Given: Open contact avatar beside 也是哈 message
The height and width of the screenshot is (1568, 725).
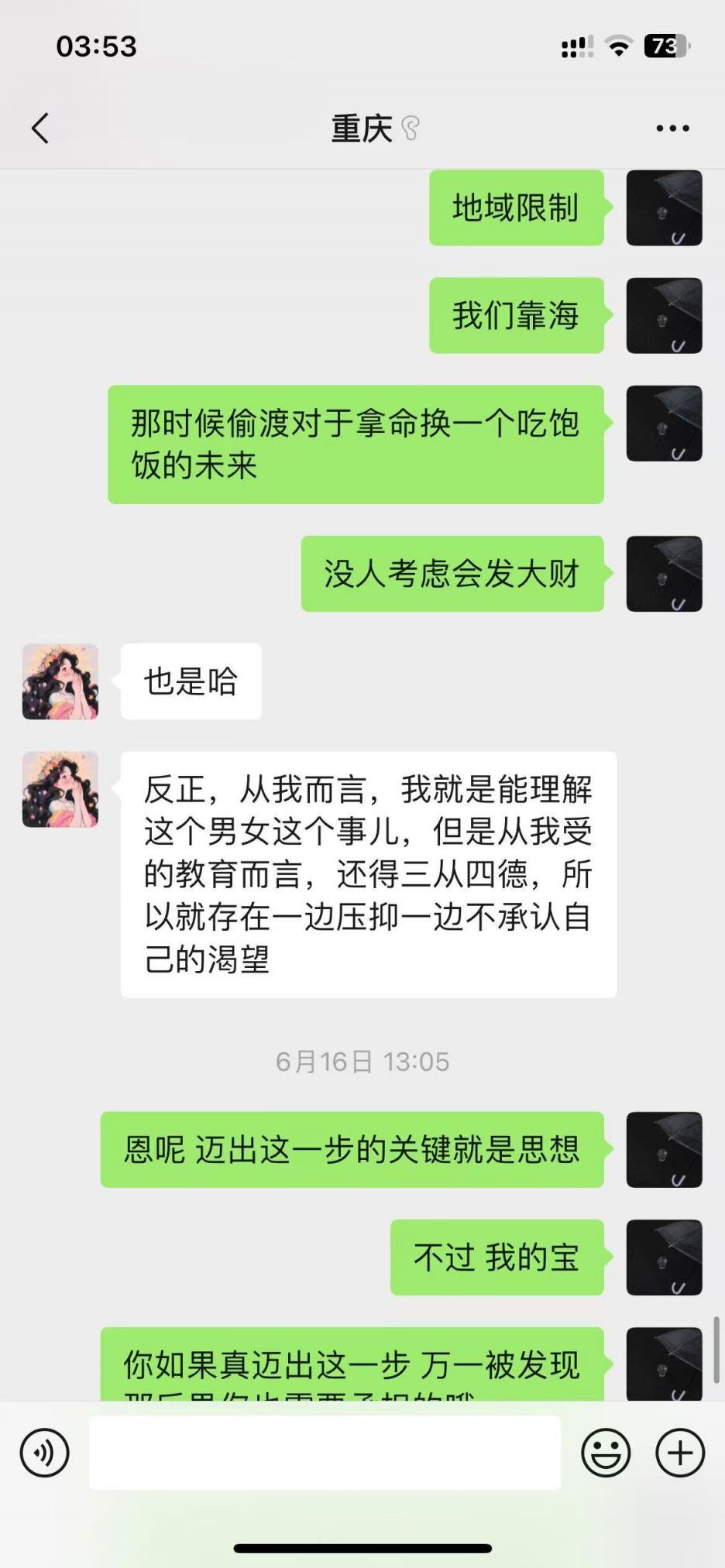Looking at the screenshot, I should tap(60, 681).
